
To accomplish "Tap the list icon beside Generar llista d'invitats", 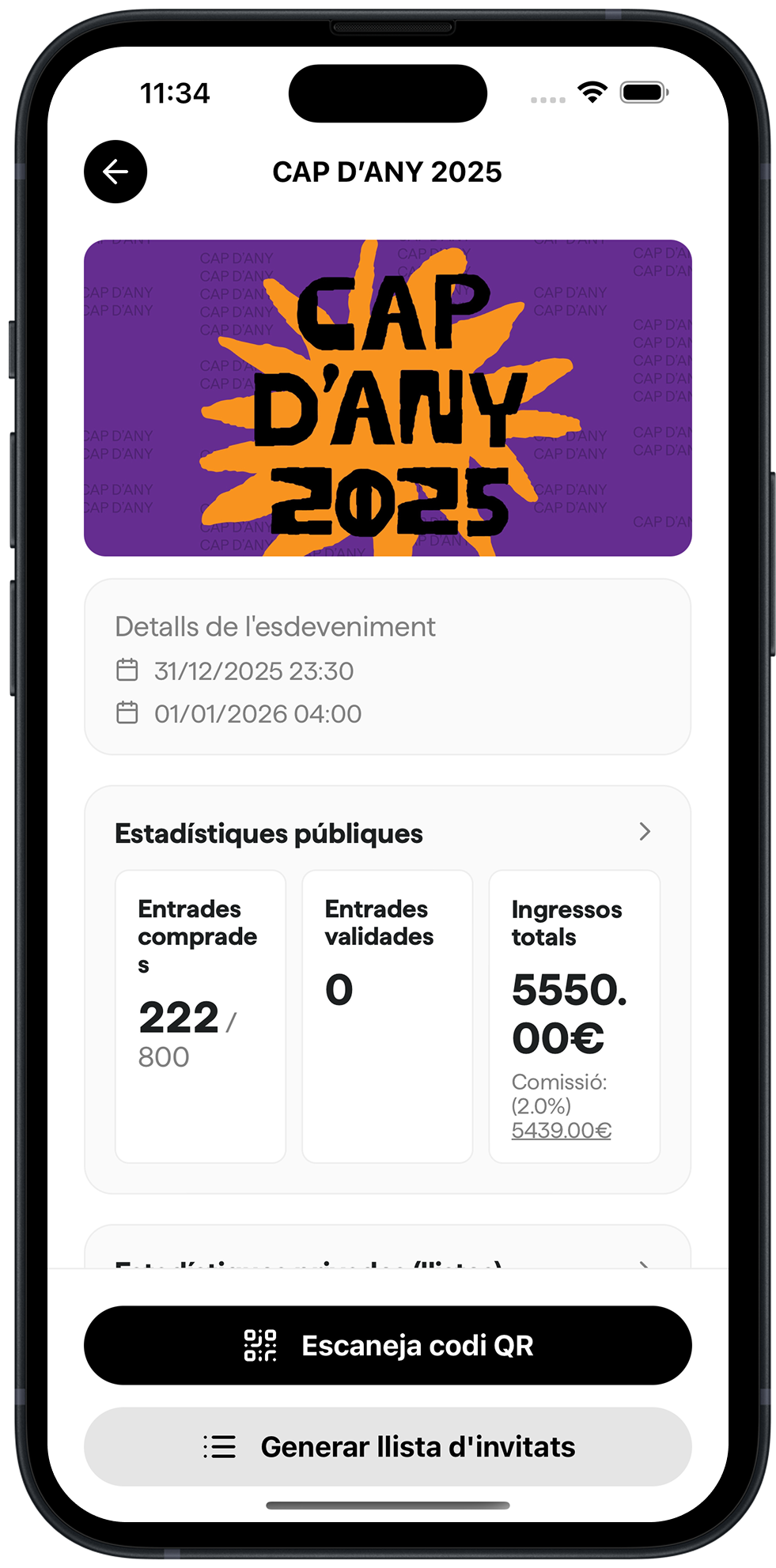I will 219,1447.
